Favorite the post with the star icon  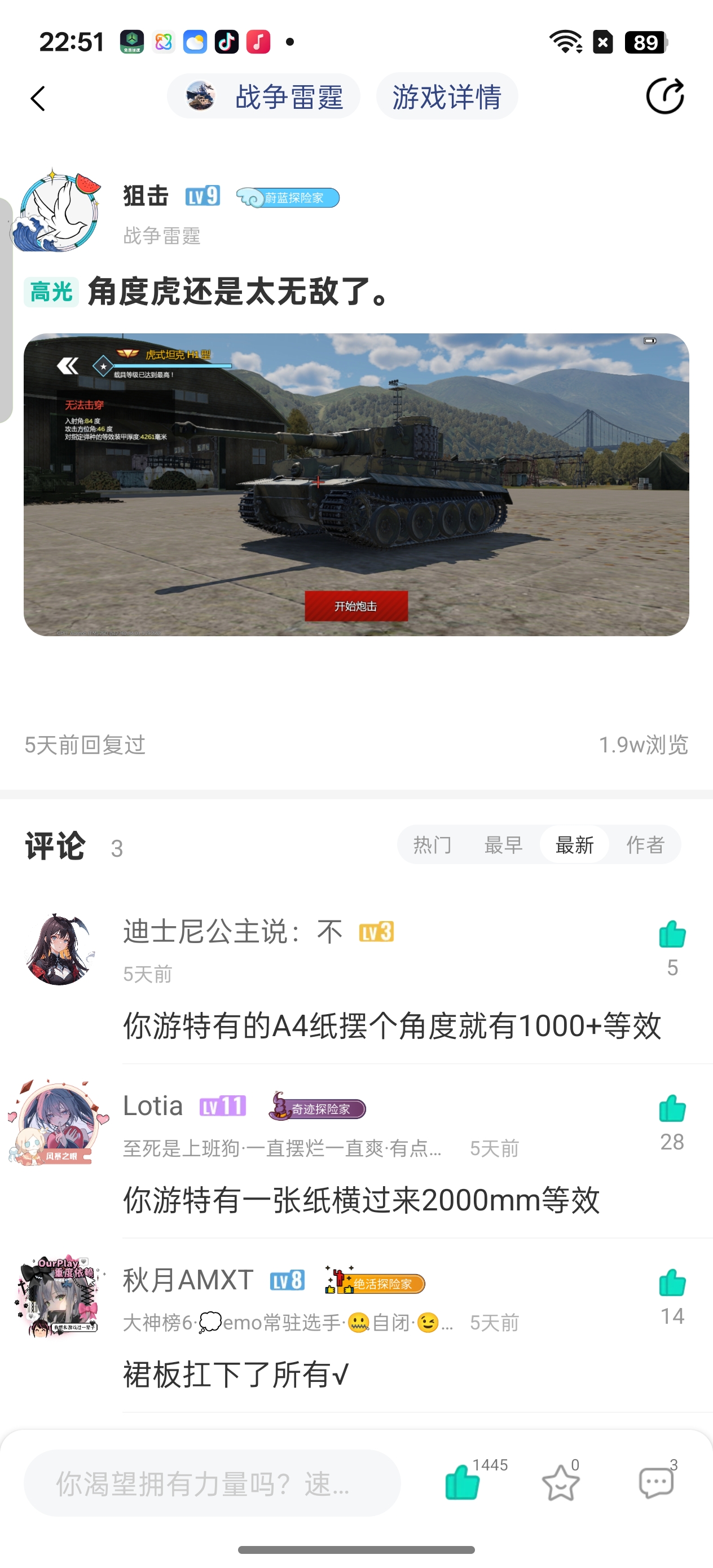pyautogui.click(x=560, y=1483)
